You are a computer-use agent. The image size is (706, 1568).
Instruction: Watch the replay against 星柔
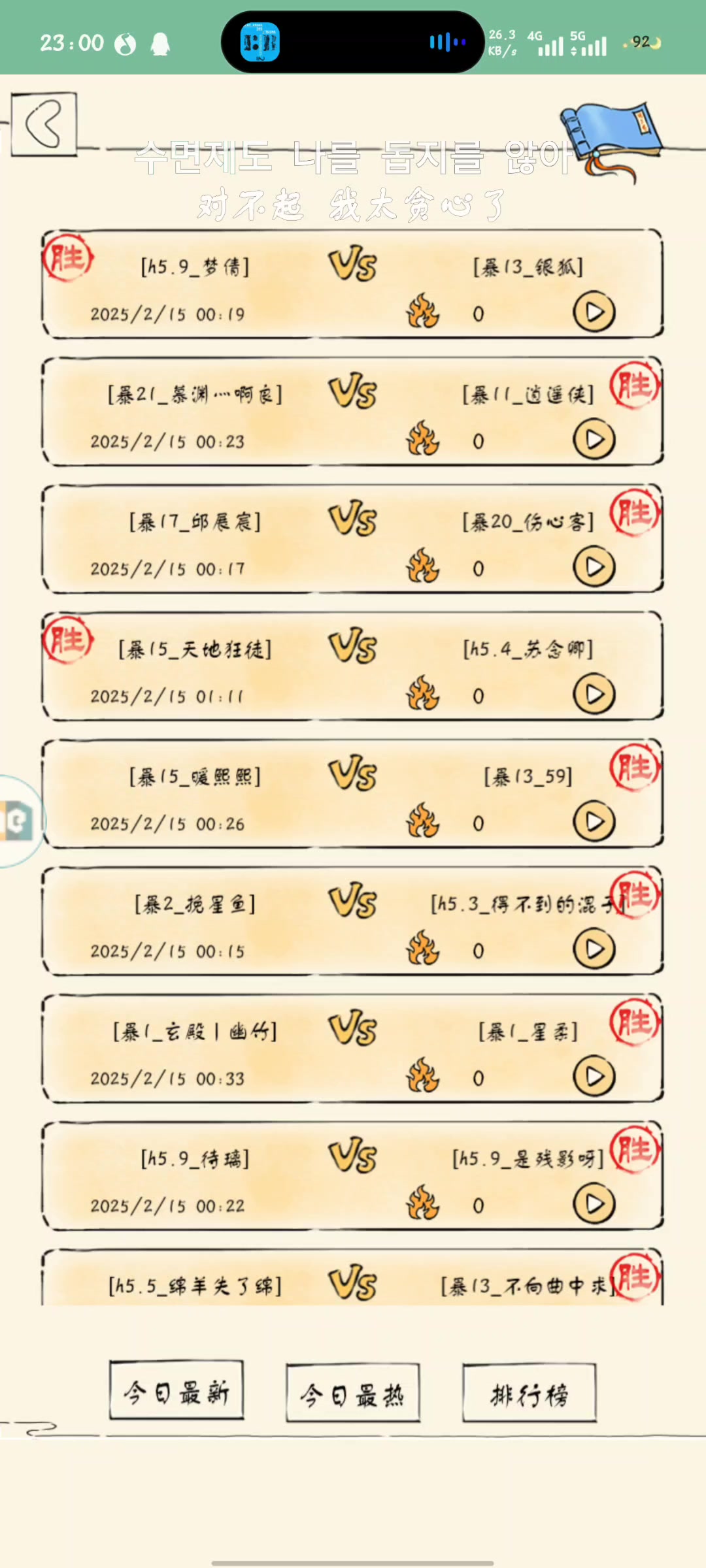[594, 1076]
